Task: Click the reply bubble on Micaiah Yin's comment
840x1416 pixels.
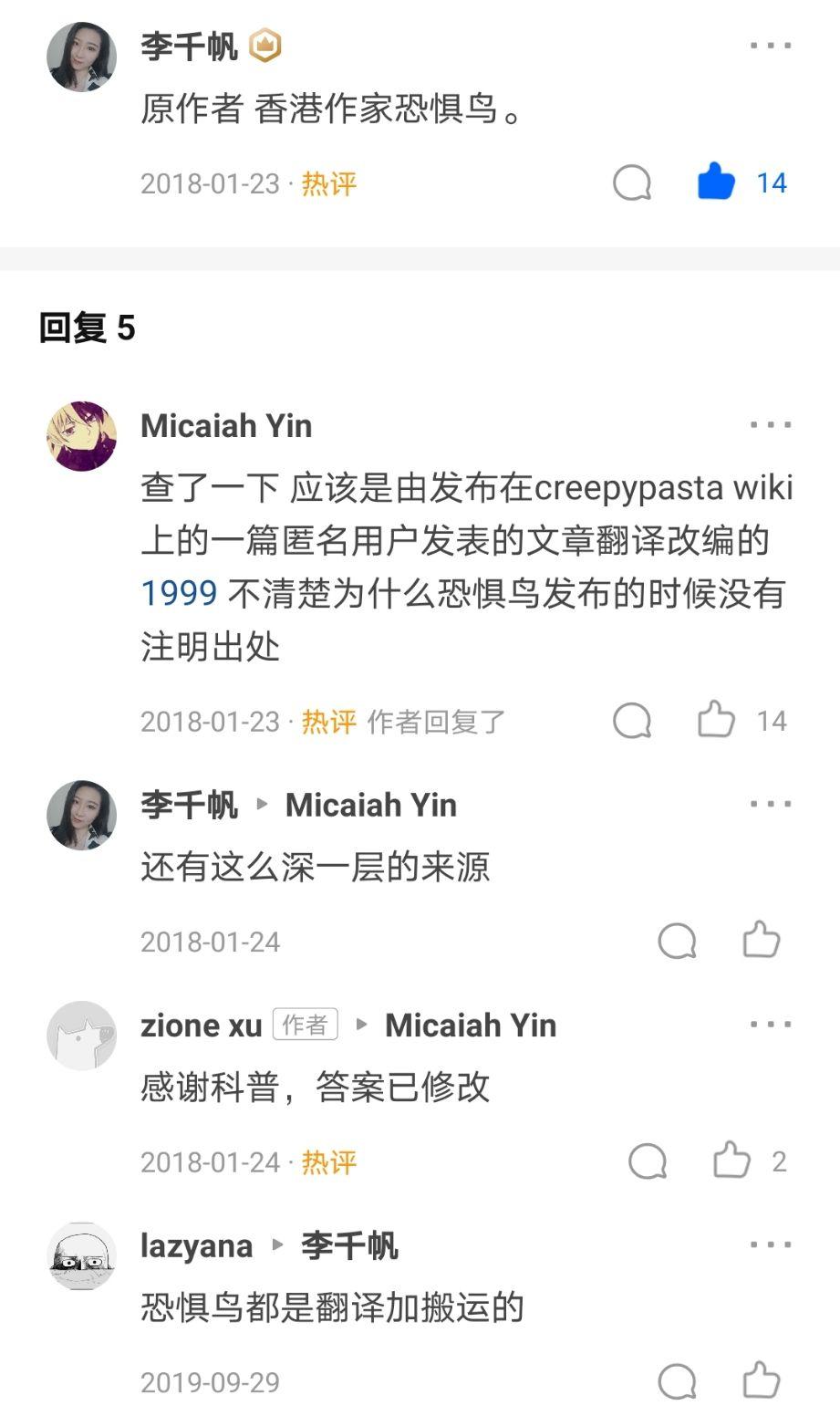Action: coord(633,720)
